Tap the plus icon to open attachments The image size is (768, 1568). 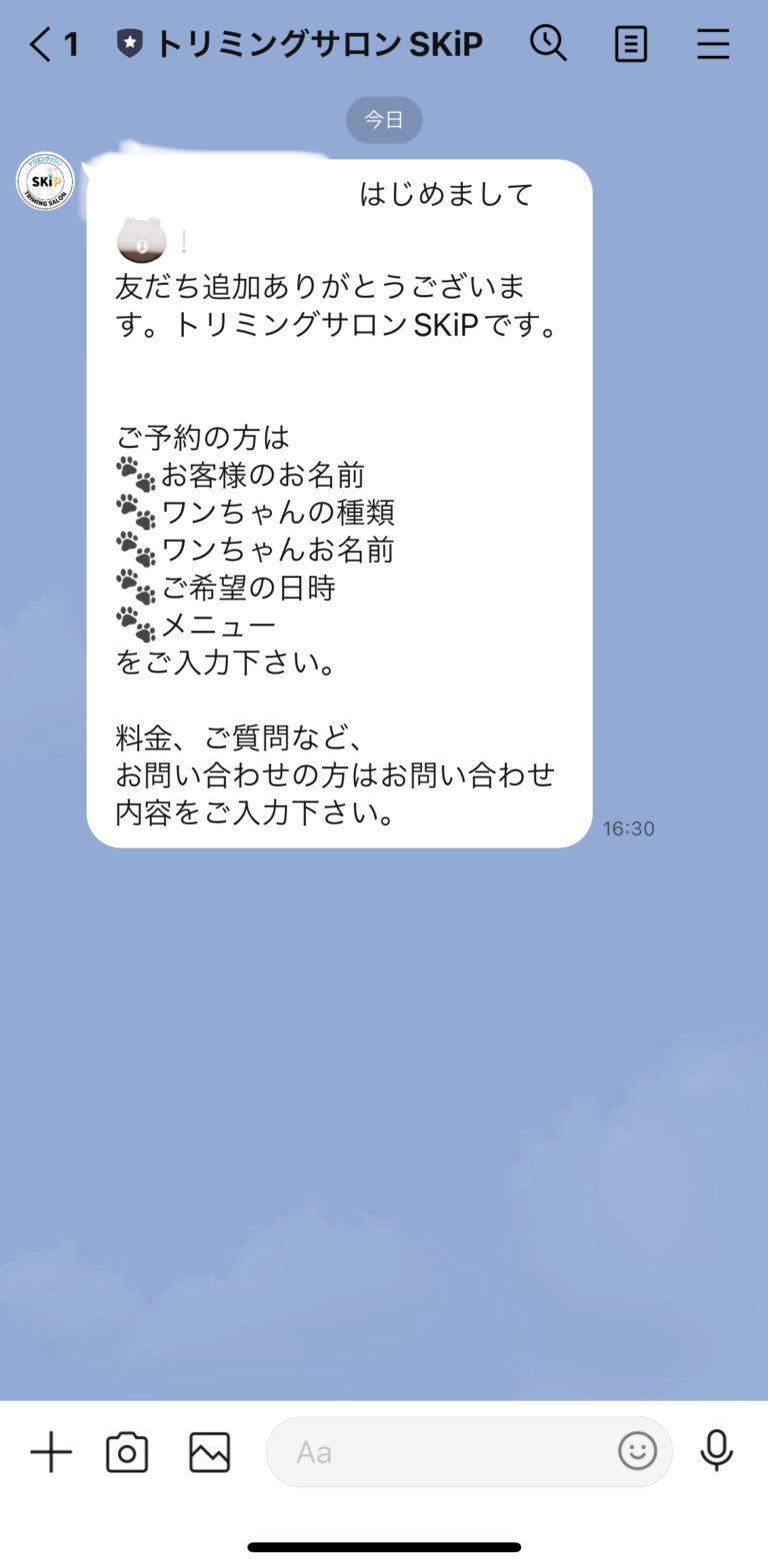pyautogui.click(x=51, y=1451)
